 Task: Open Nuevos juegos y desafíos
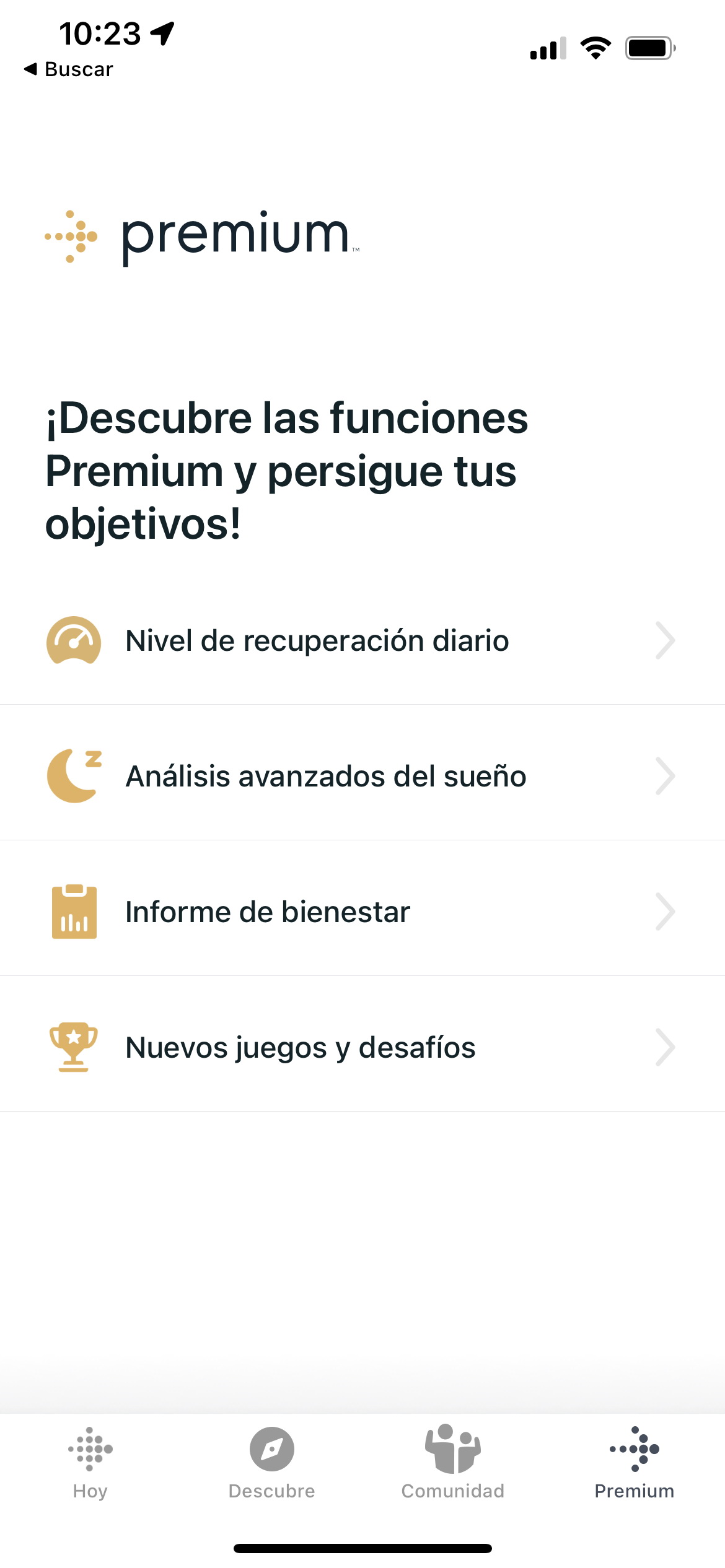362,1047
